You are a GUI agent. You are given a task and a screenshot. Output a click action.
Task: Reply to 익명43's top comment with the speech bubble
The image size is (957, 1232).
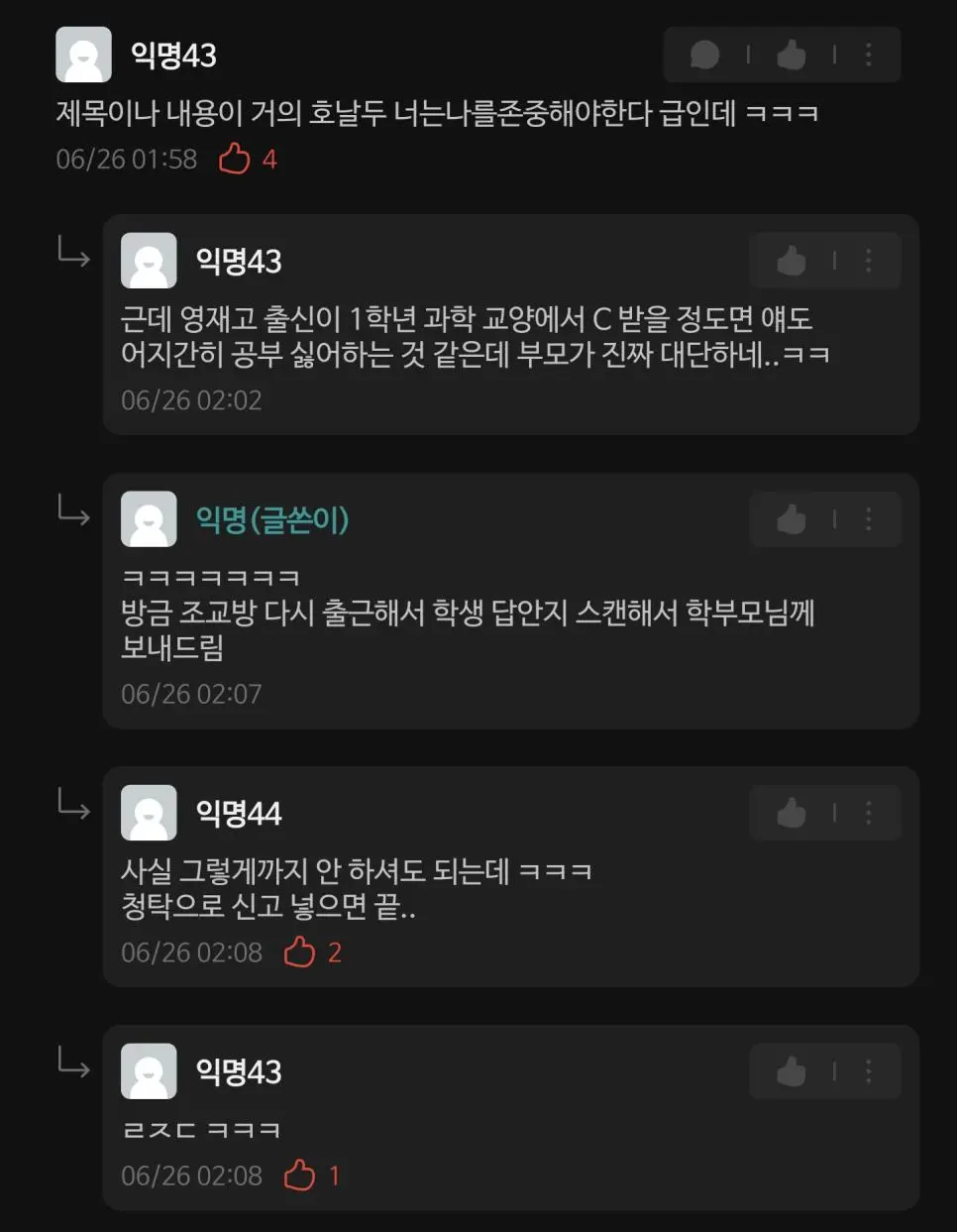(x=704, y=55)
